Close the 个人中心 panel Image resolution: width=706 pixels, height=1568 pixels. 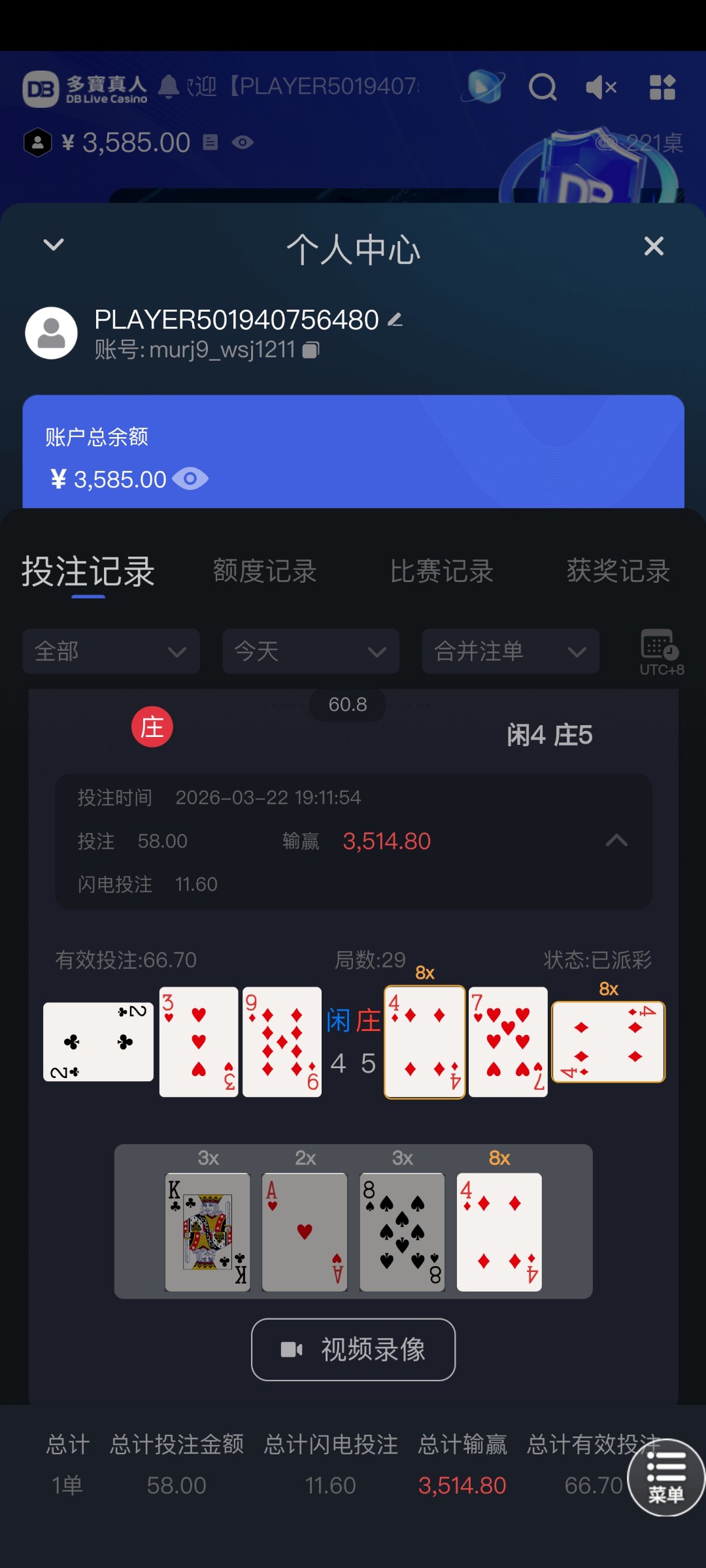654,246
